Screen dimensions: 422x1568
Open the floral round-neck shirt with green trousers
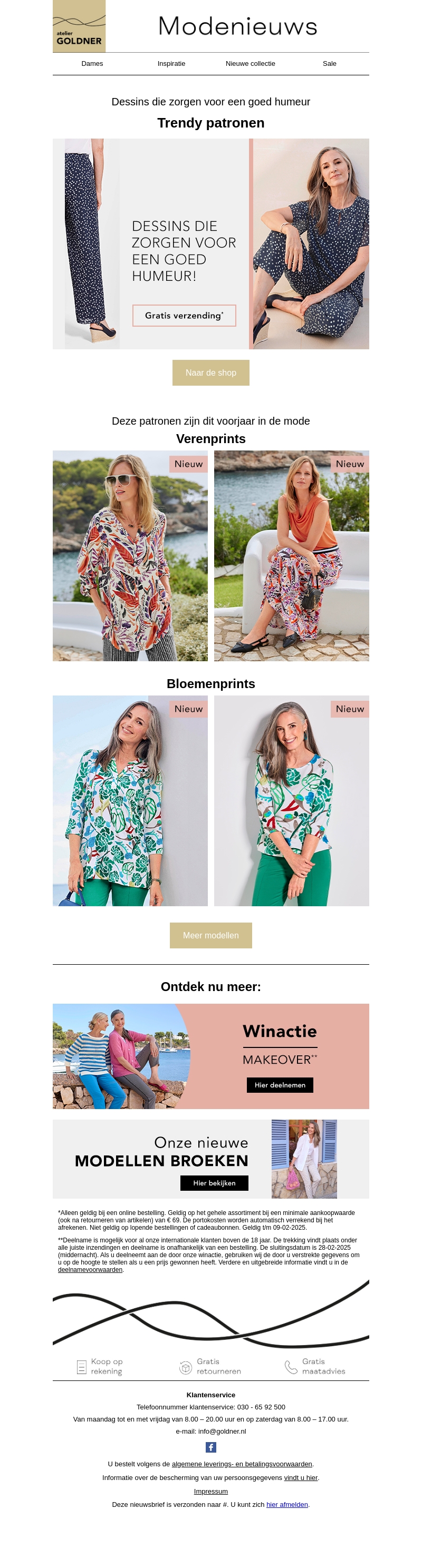tap(291, 800)
